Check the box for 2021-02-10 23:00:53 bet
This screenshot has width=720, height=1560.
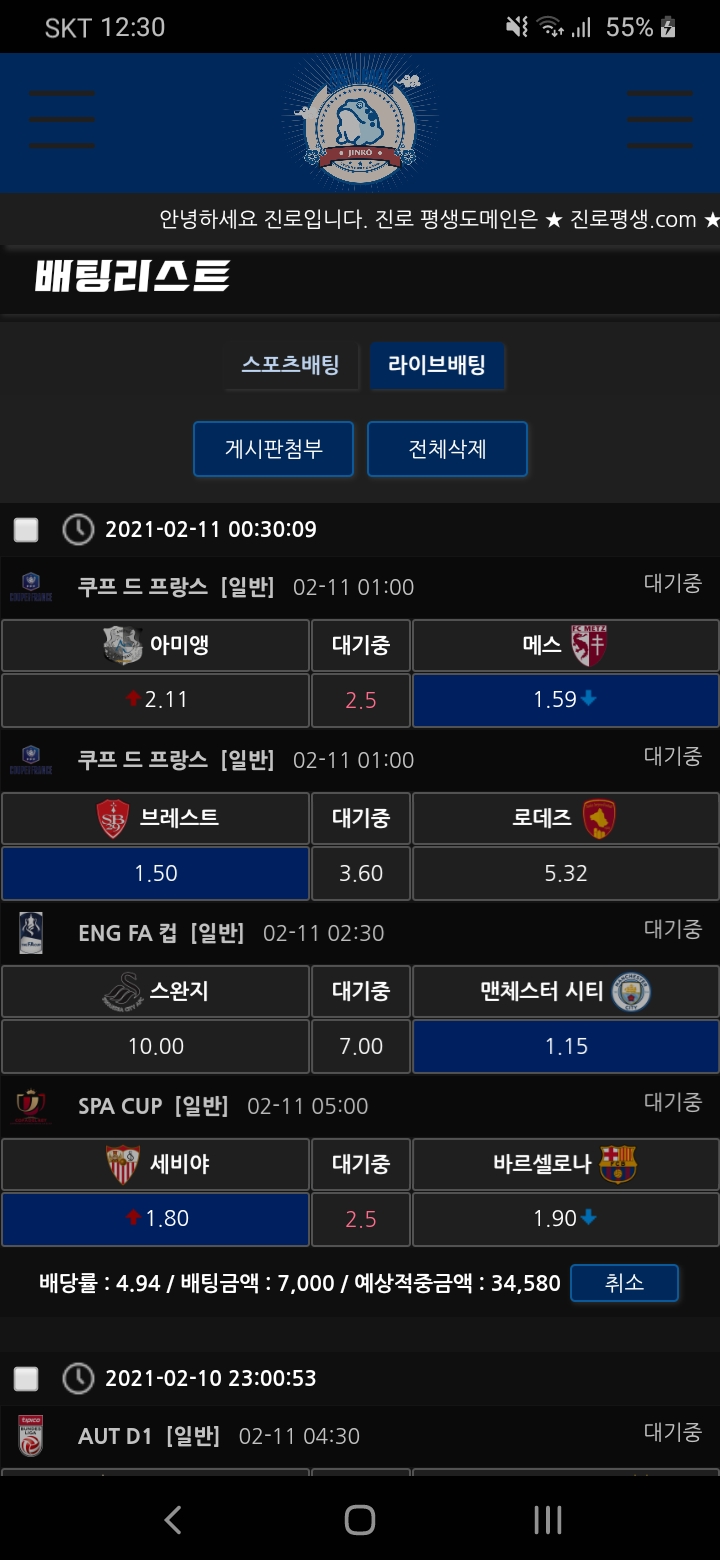(x=26, y=1379)
